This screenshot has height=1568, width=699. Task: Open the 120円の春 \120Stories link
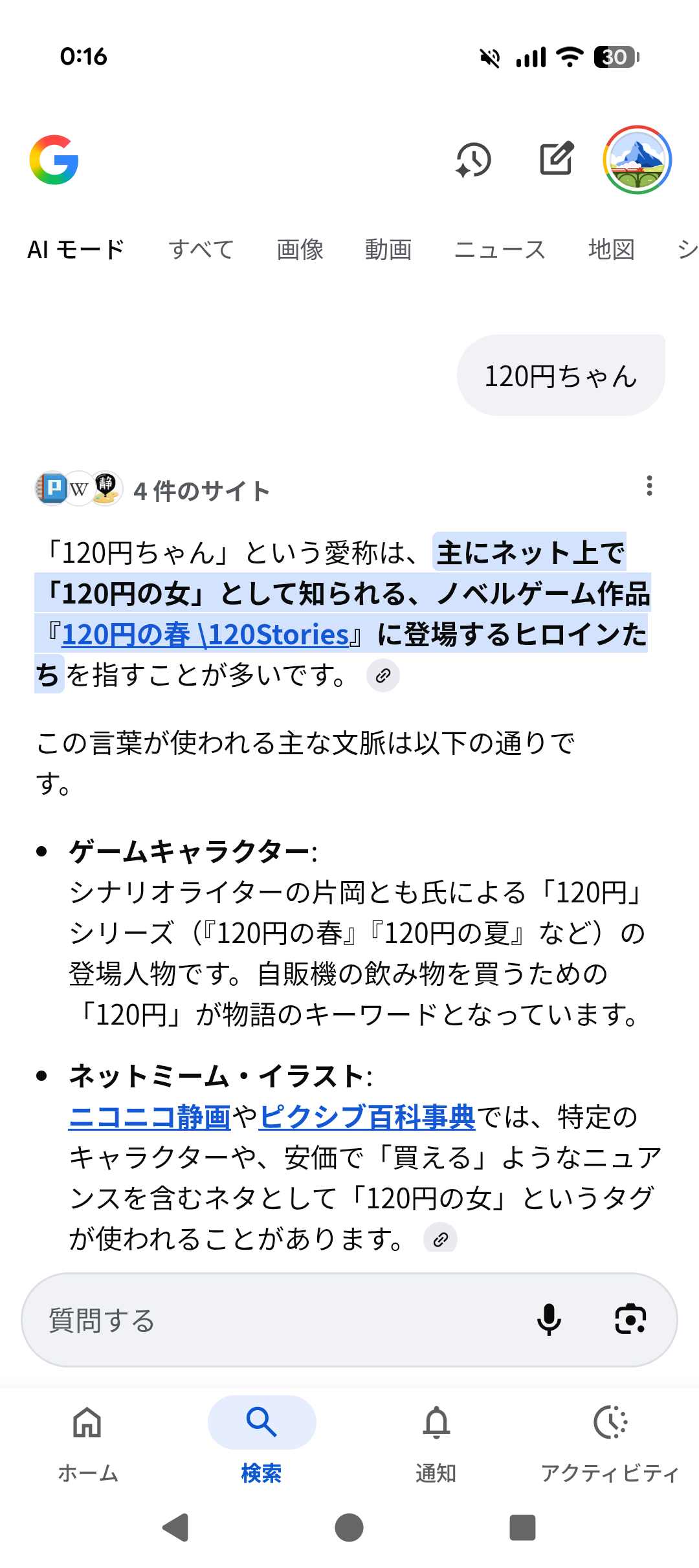pos(205,635)
